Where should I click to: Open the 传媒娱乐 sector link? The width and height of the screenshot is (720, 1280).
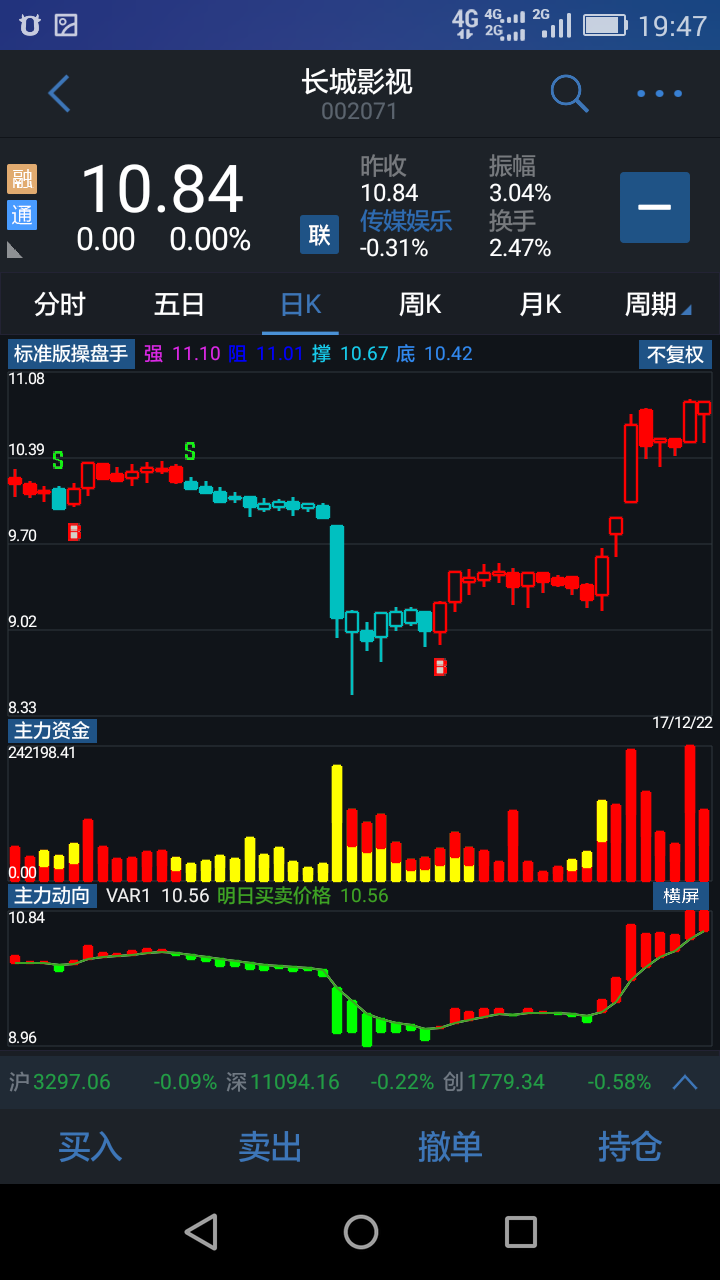coord(406,220)
